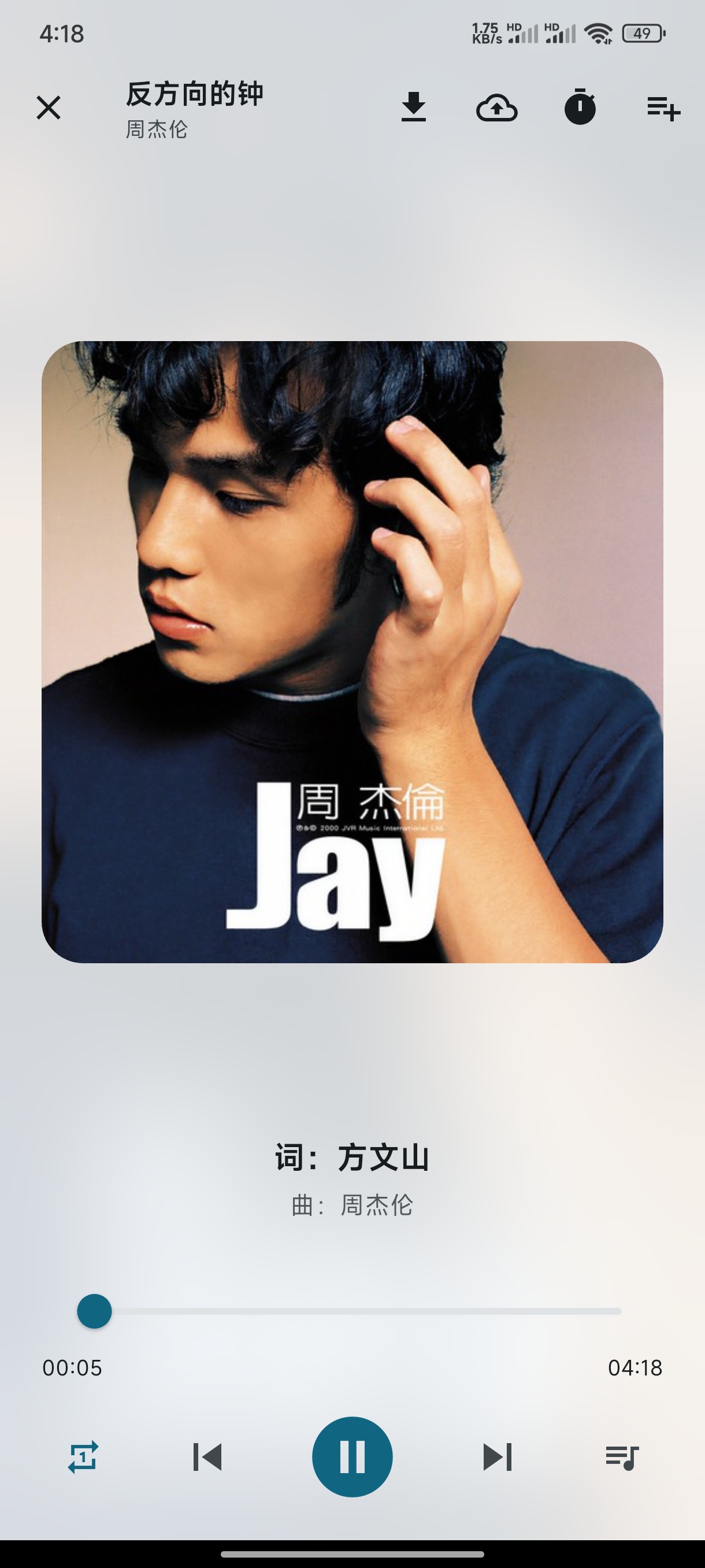
Task: Open the sleep timer
Action: coord(580,108)
